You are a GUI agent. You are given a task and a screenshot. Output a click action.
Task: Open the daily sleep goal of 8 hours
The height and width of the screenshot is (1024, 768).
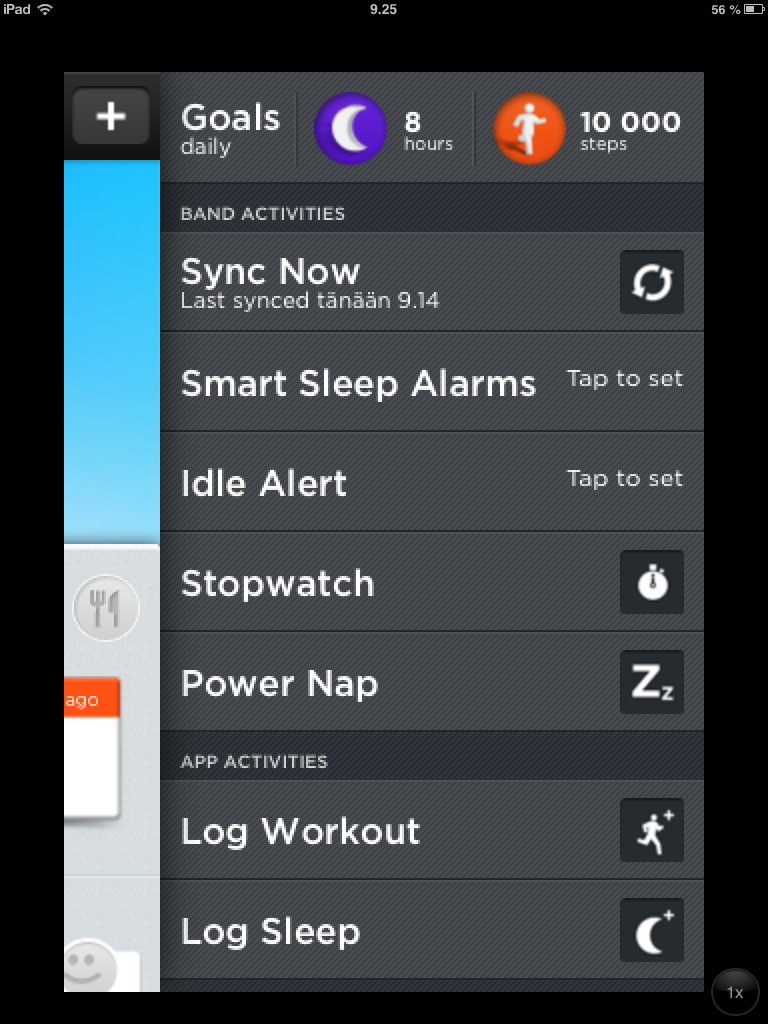click(384, 129)
